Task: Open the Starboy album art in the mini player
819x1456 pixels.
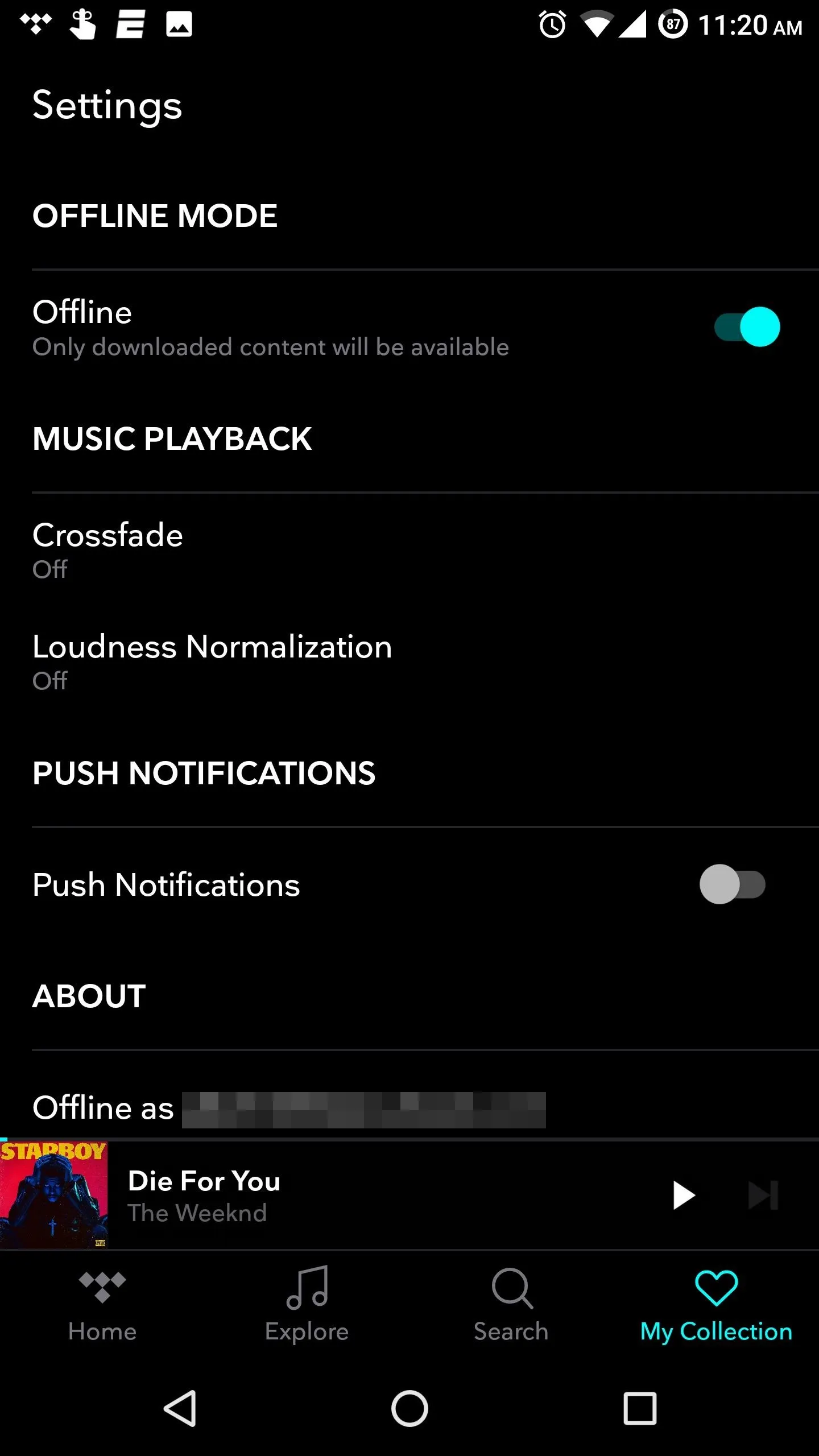Action: pos(54,1195)
